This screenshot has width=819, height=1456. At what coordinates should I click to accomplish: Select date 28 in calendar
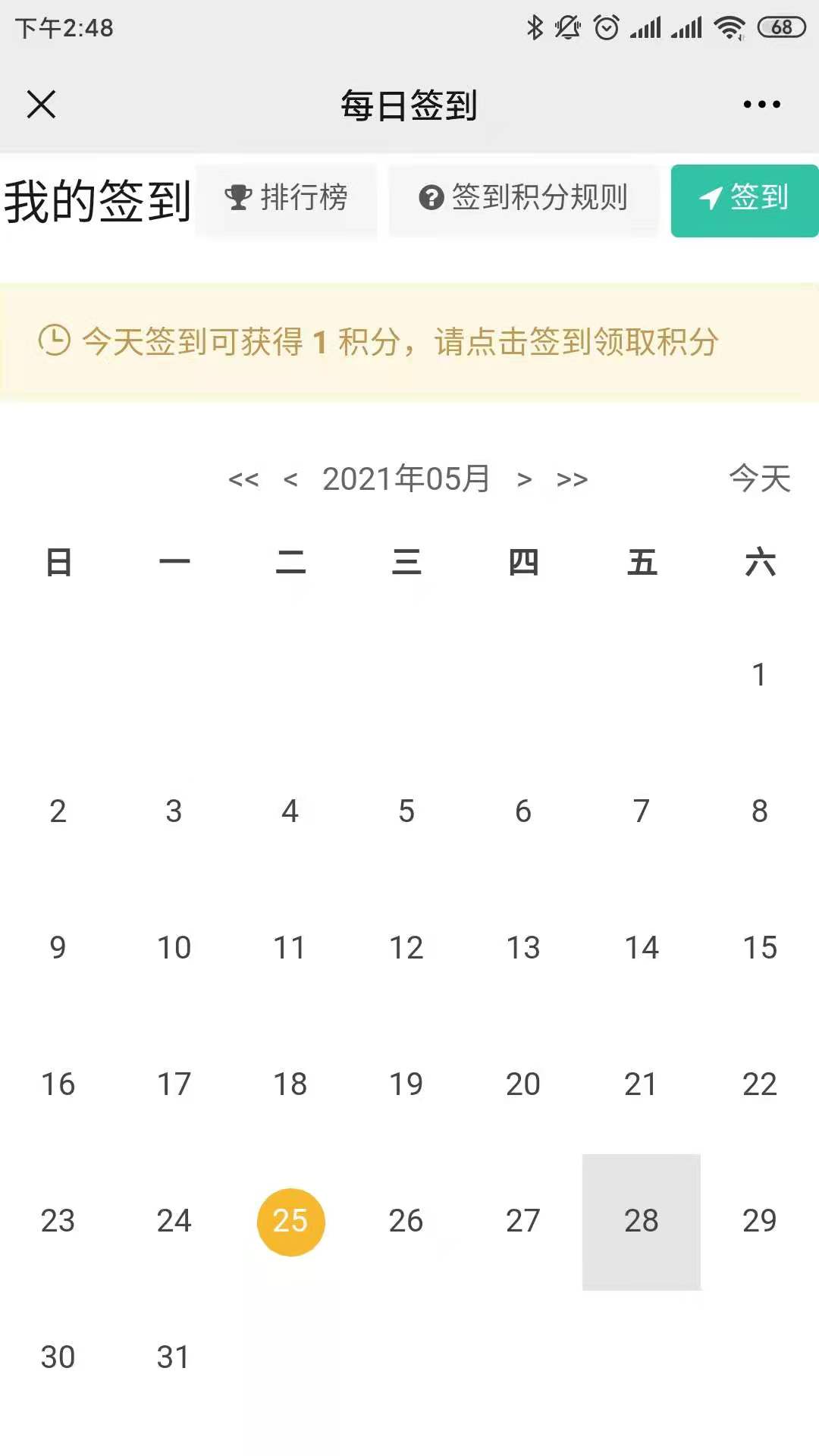click(641, 1221)
